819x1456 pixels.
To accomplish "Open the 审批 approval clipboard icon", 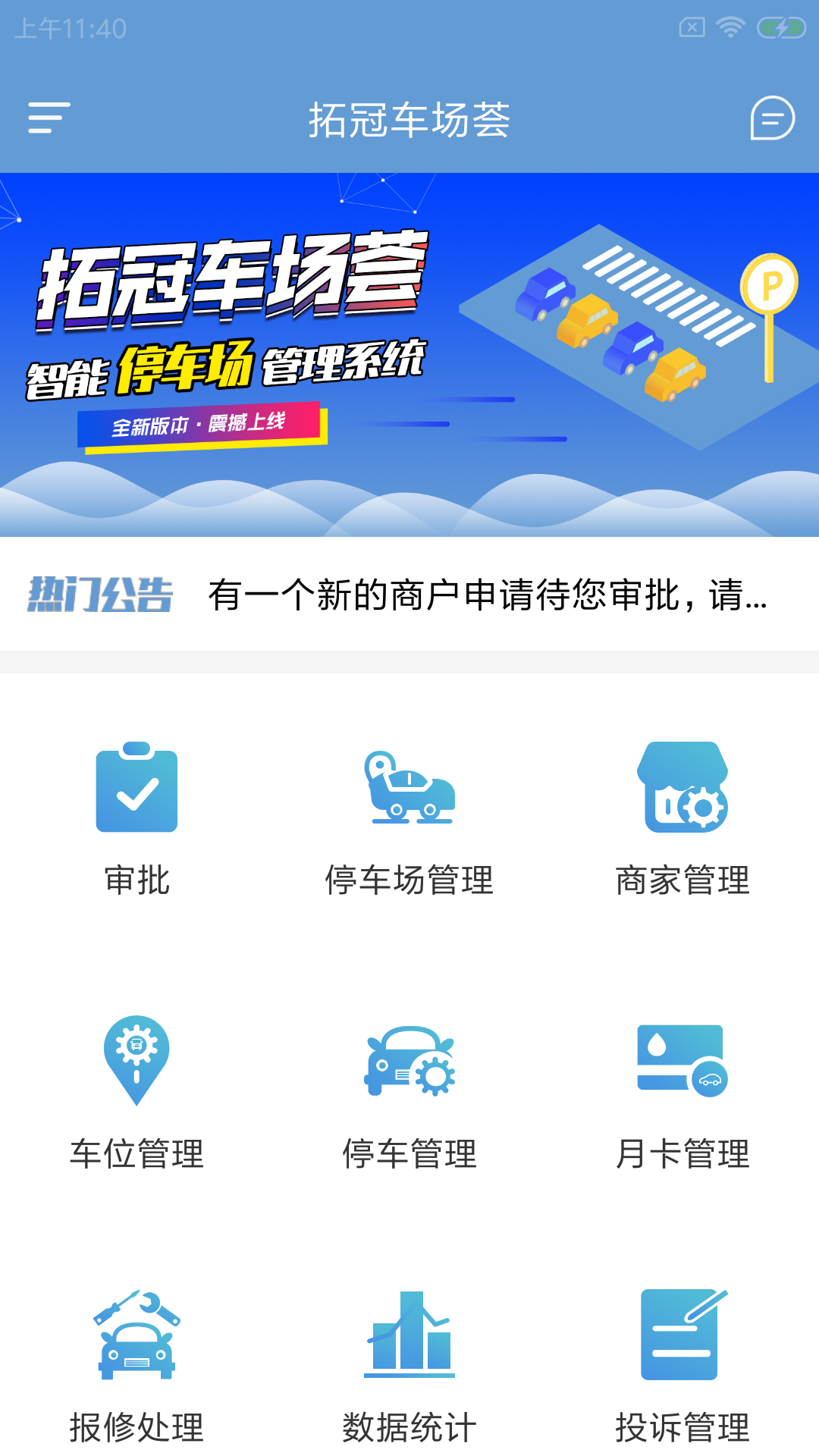I will [x=136, y=789].
